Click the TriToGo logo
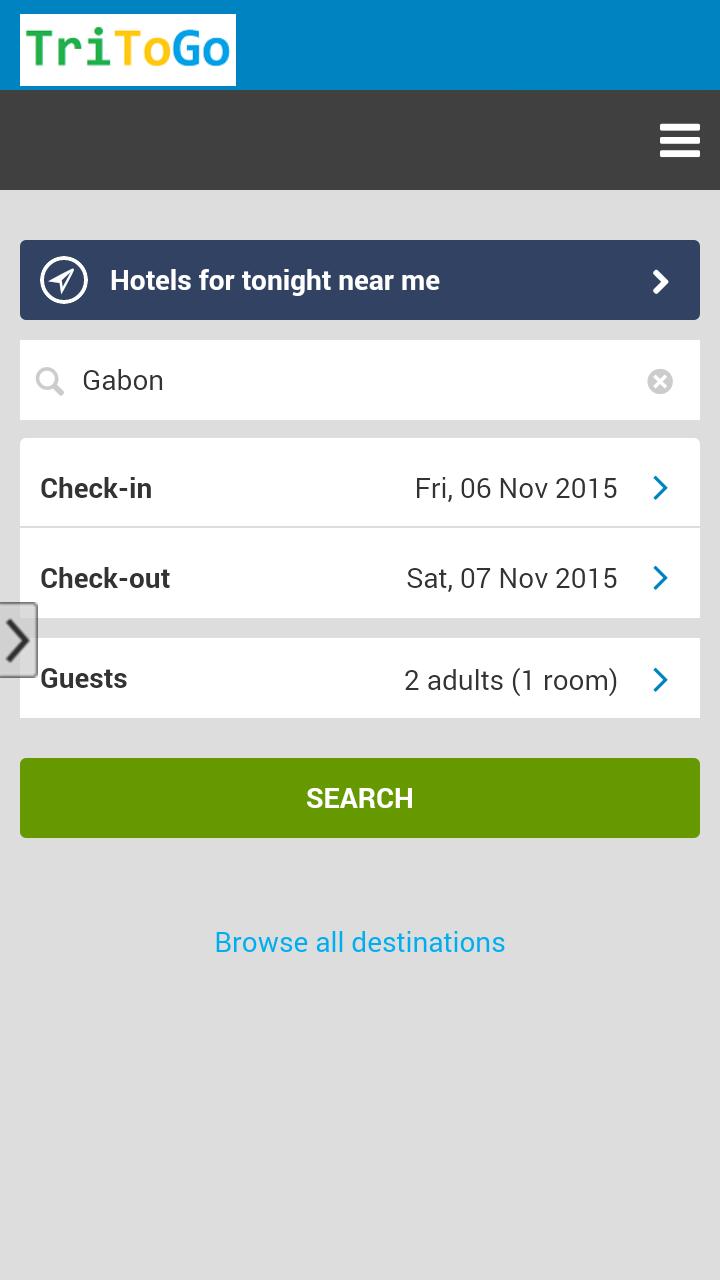 coord(127,48)
